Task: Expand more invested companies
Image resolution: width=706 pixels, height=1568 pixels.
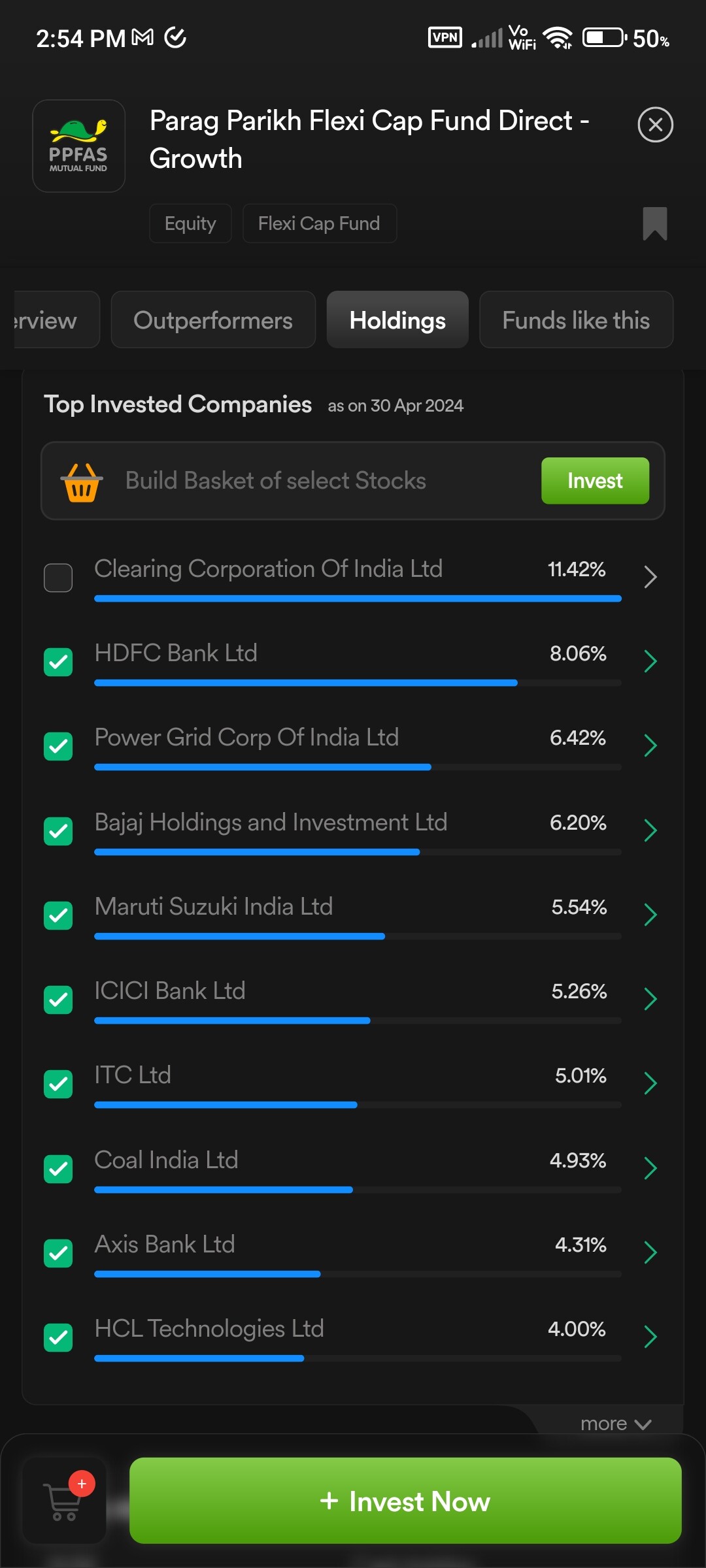Action: coord(616,1424)
